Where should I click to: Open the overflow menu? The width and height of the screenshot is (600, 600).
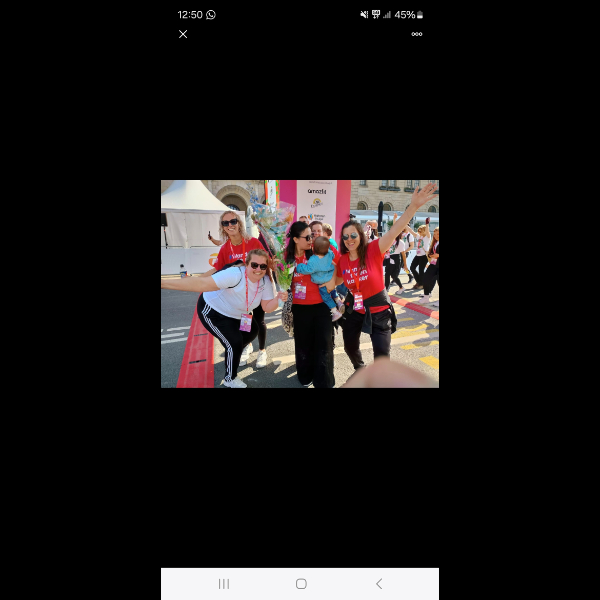click(417, 34)
